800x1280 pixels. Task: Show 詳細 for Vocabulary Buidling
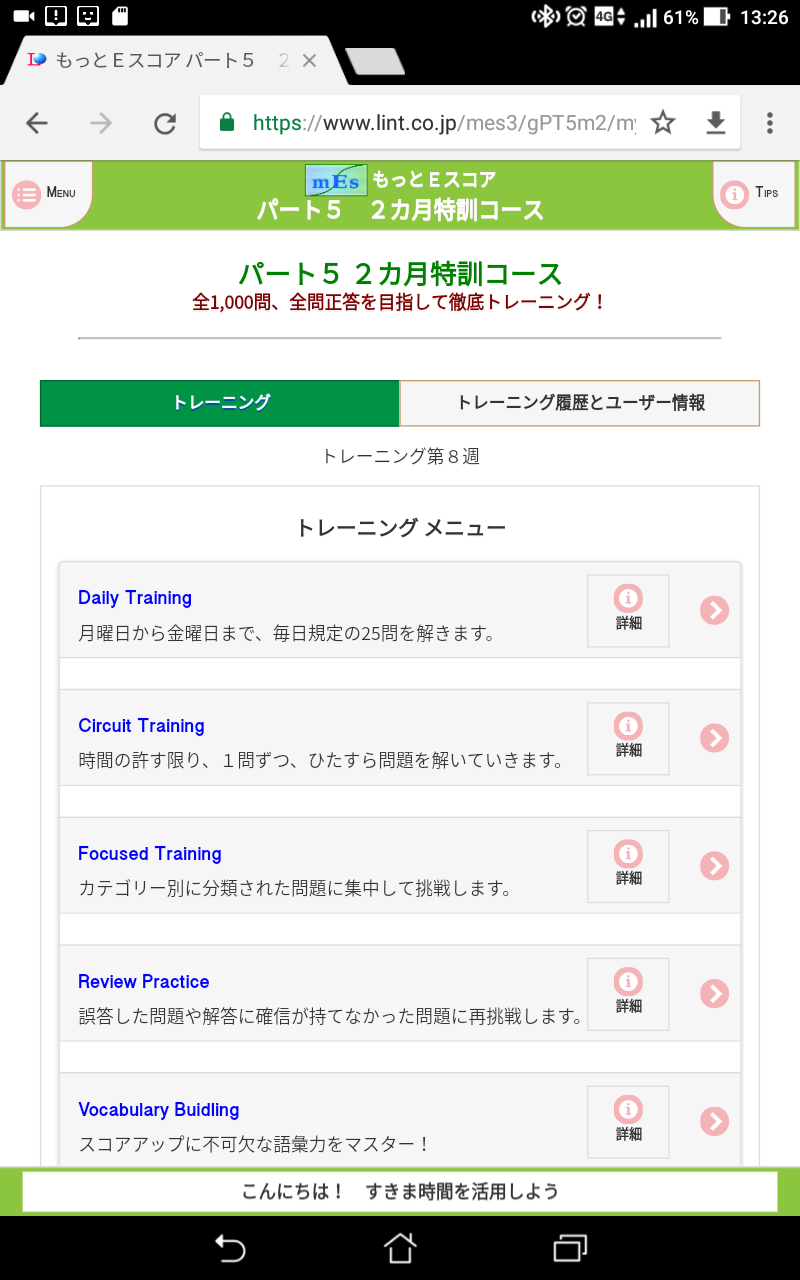pyautogui.click(x=628, y=1122)
